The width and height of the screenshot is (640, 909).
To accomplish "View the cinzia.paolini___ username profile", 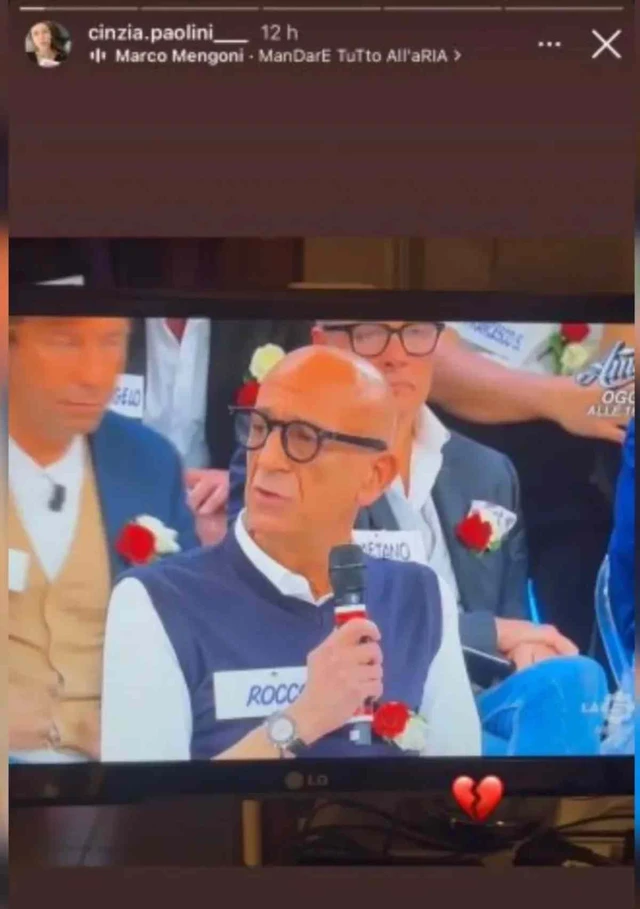I will pos(167,33).
